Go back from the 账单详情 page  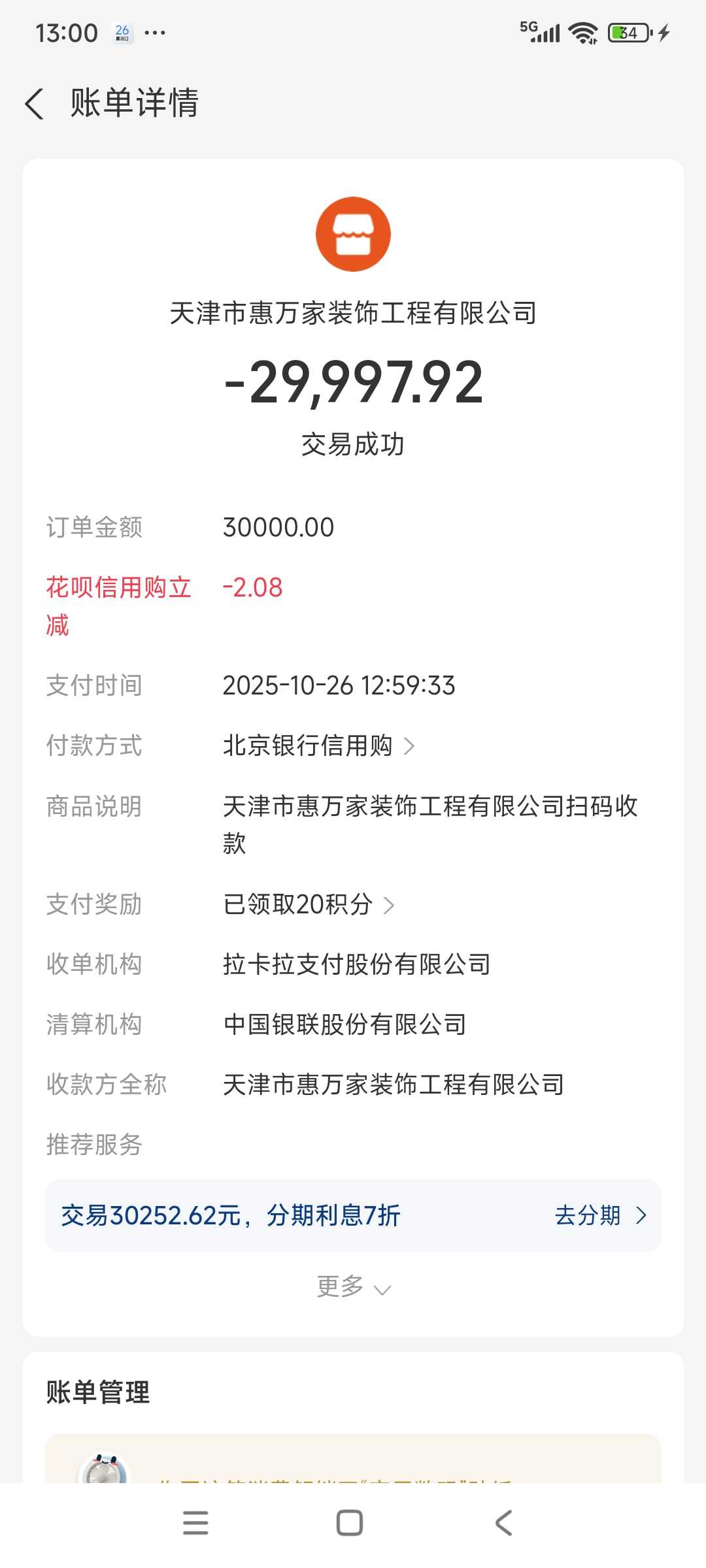pos(35,104)
